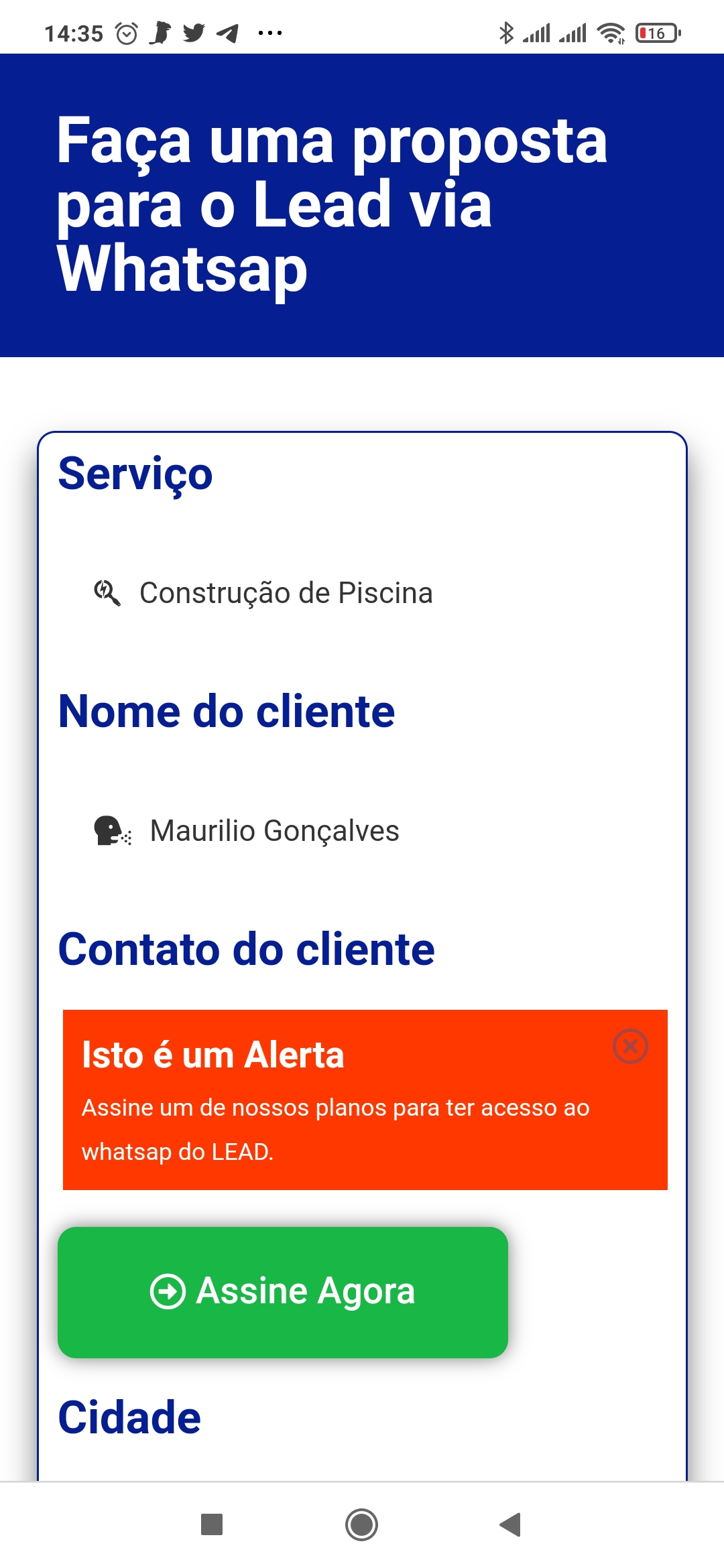
Task: Go back using the system back button
Action: point(510,1524)
